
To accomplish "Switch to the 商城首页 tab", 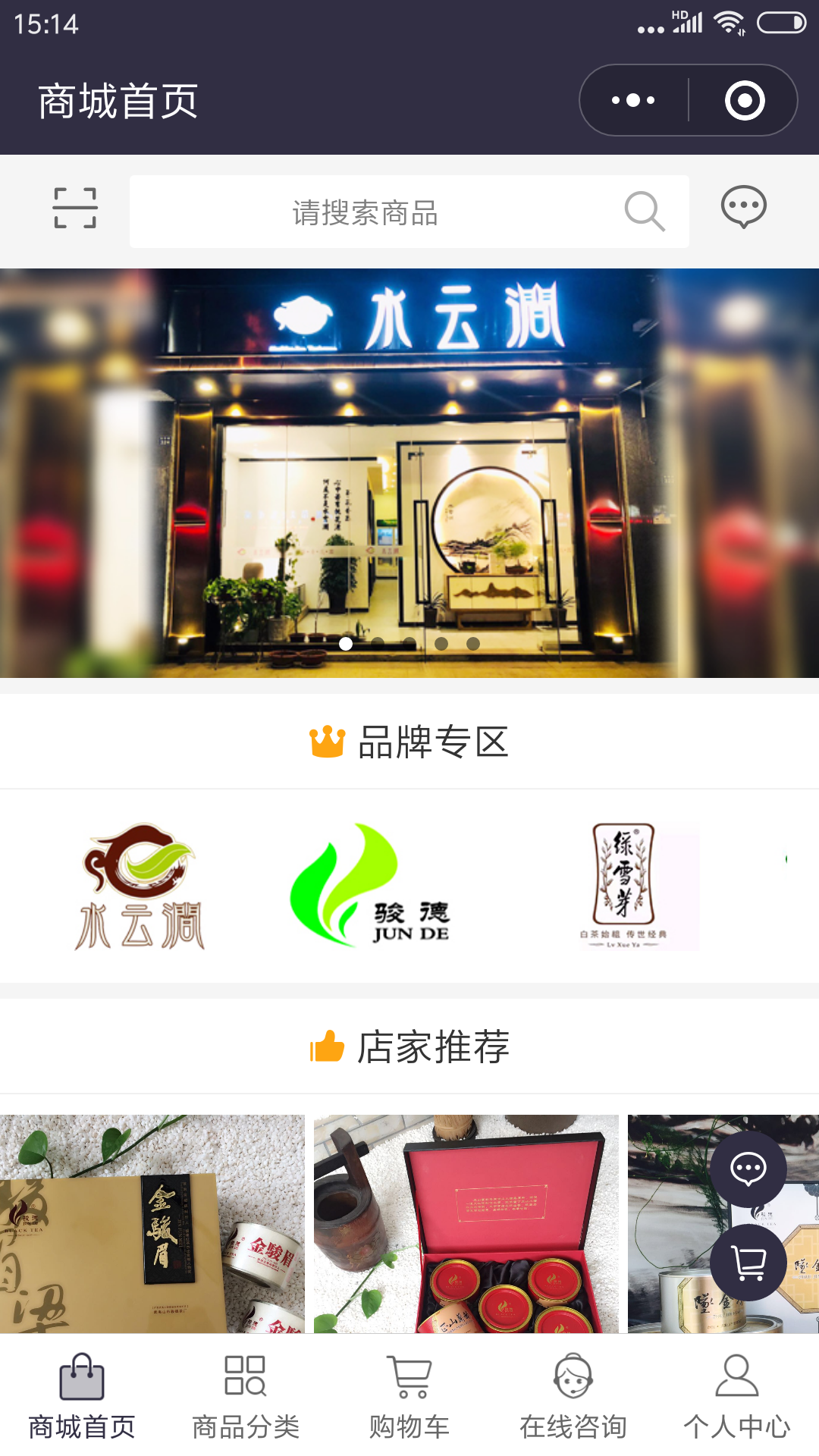I will point(82,1397).
